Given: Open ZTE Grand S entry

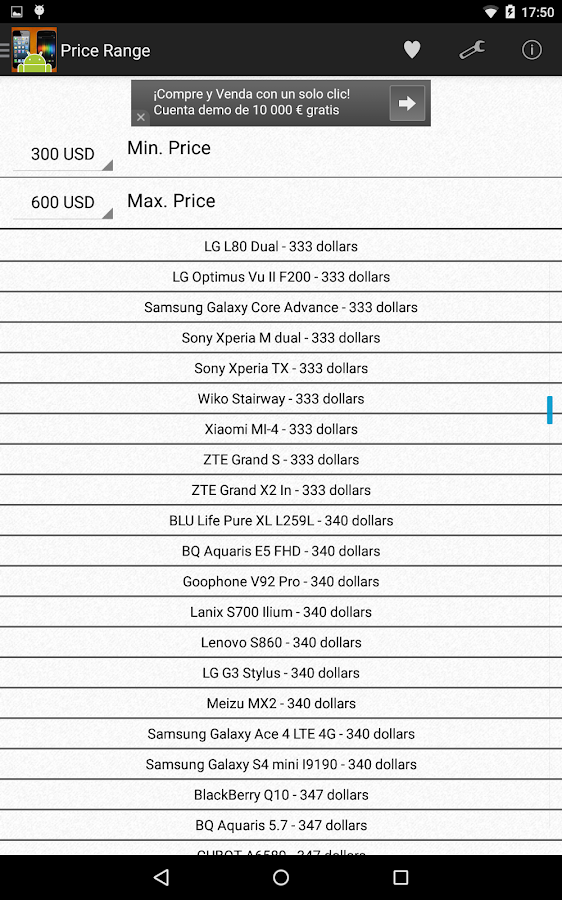Looking at the screenshot, I should pos(281,459).
